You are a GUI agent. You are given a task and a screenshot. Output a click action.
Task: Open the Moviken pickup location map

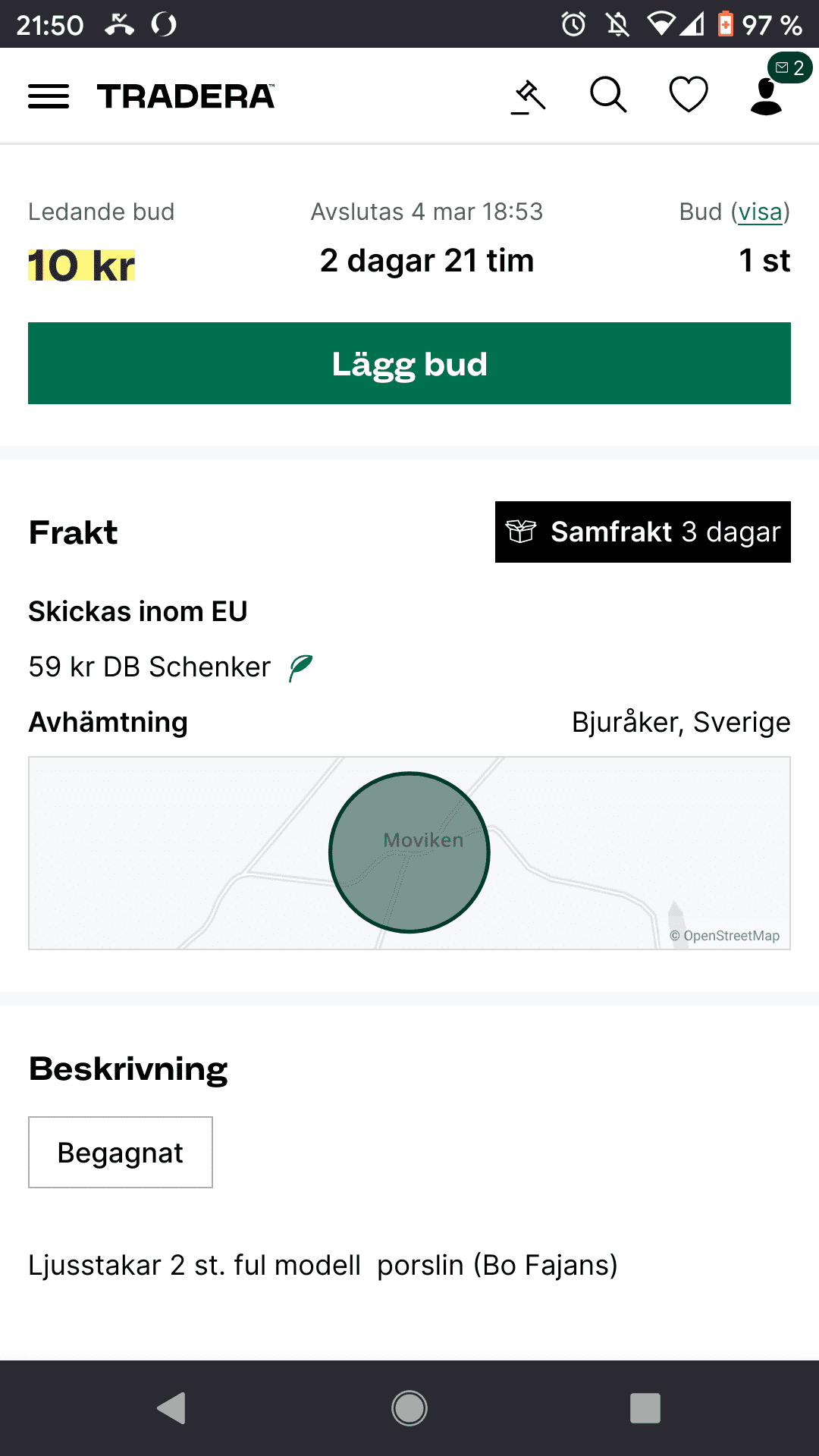click(409, 853)
